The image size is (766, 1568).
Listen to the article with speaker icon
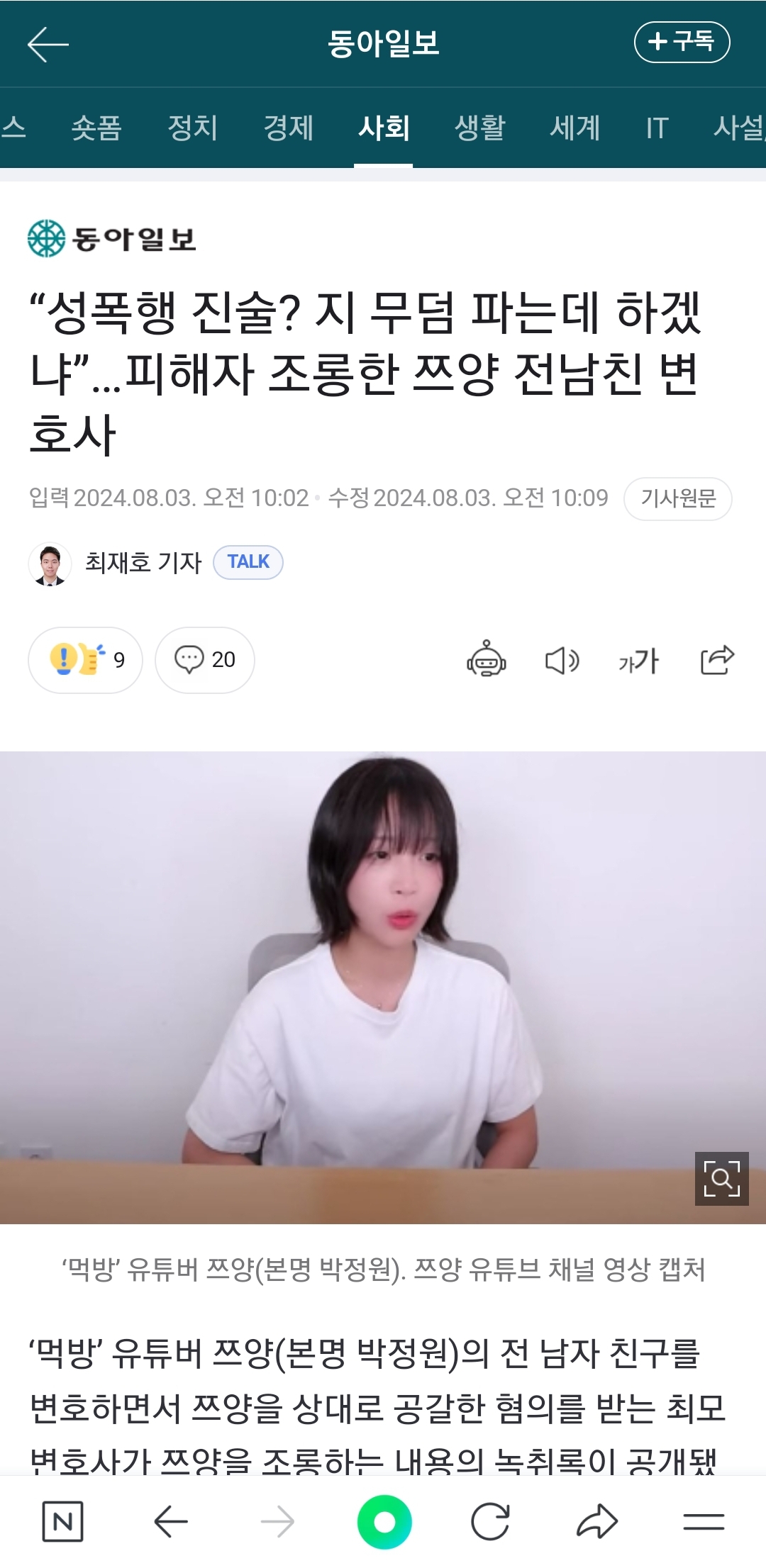click(562, 660)
